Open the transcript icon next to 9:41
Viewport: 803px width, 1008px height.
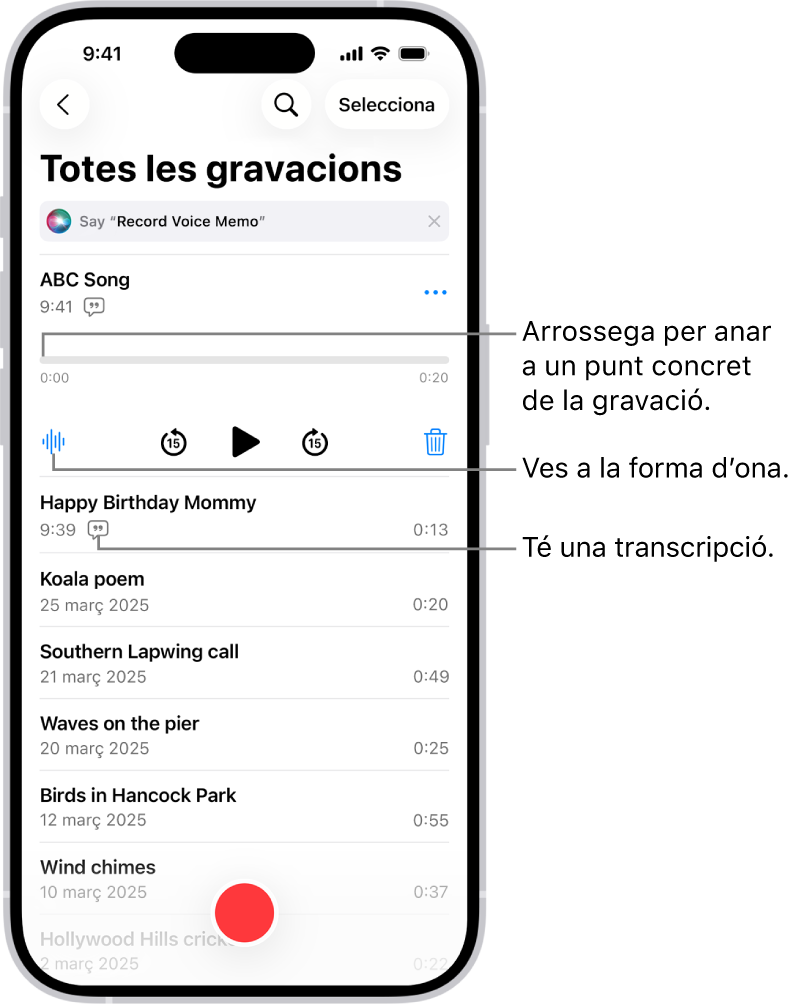coord(94,306)
